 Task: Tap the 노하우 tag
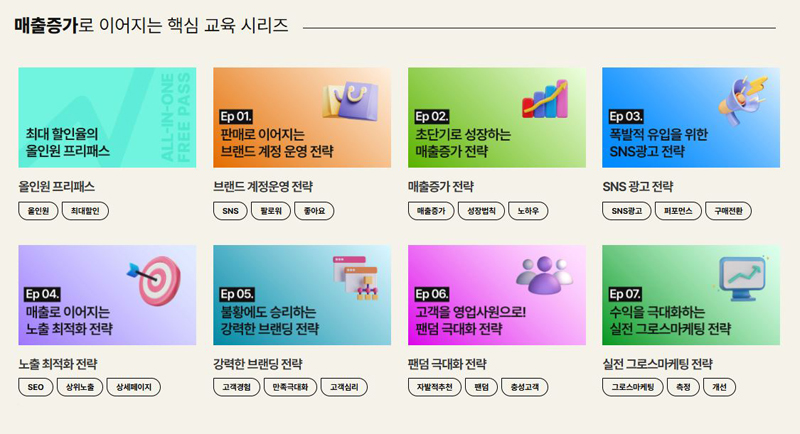click(x=528, y=211)
